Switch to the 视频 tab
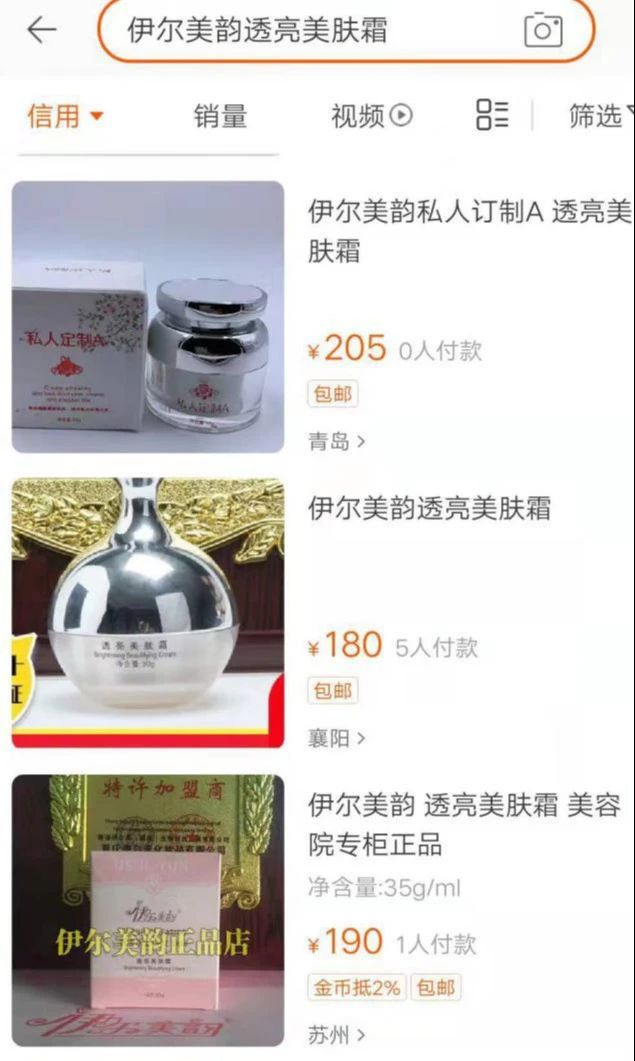Image resolution: width=635 pixels, height=1061 pixels. pyautogui.click(x=371, y=116)
